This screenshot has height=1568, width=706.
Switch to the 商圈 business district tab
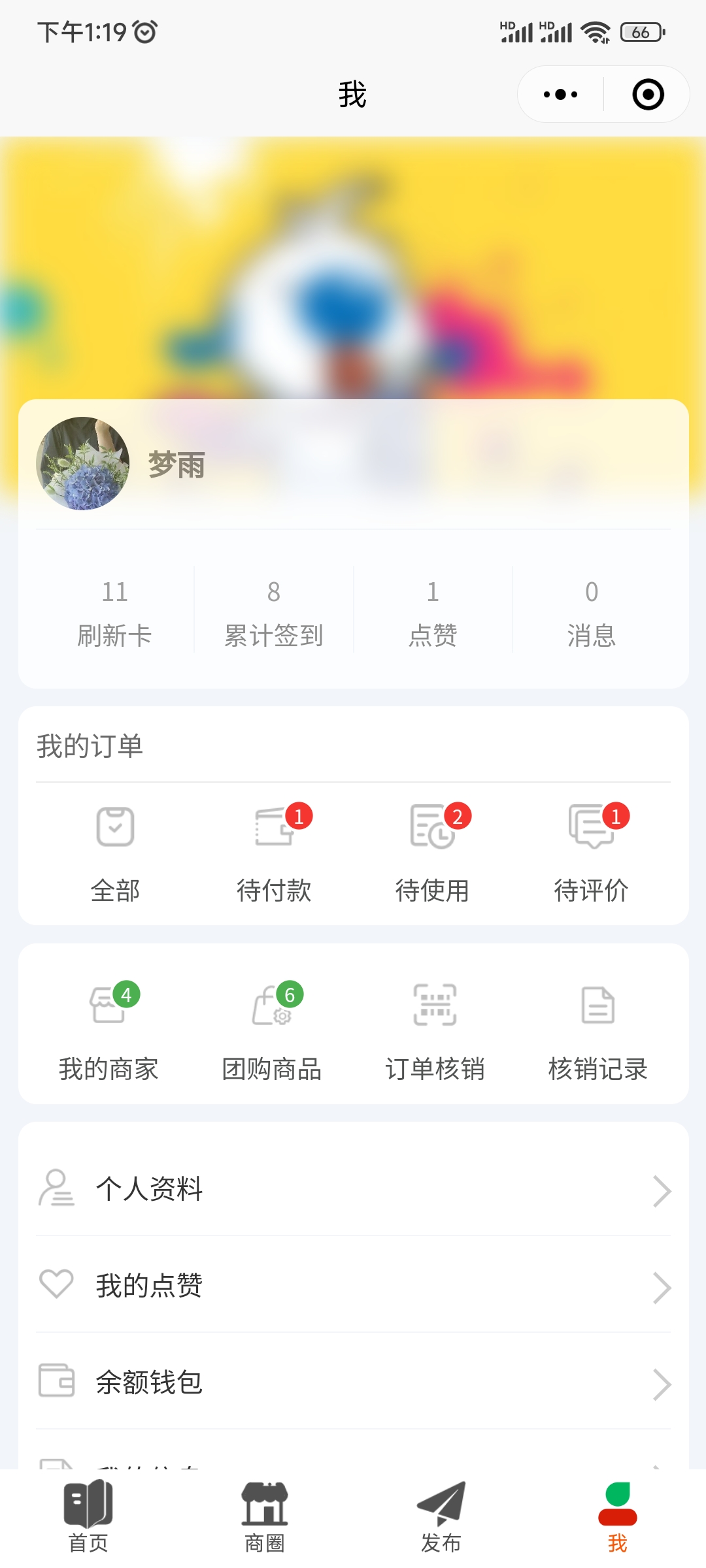pyautogui.click(x=265, y=1517)
